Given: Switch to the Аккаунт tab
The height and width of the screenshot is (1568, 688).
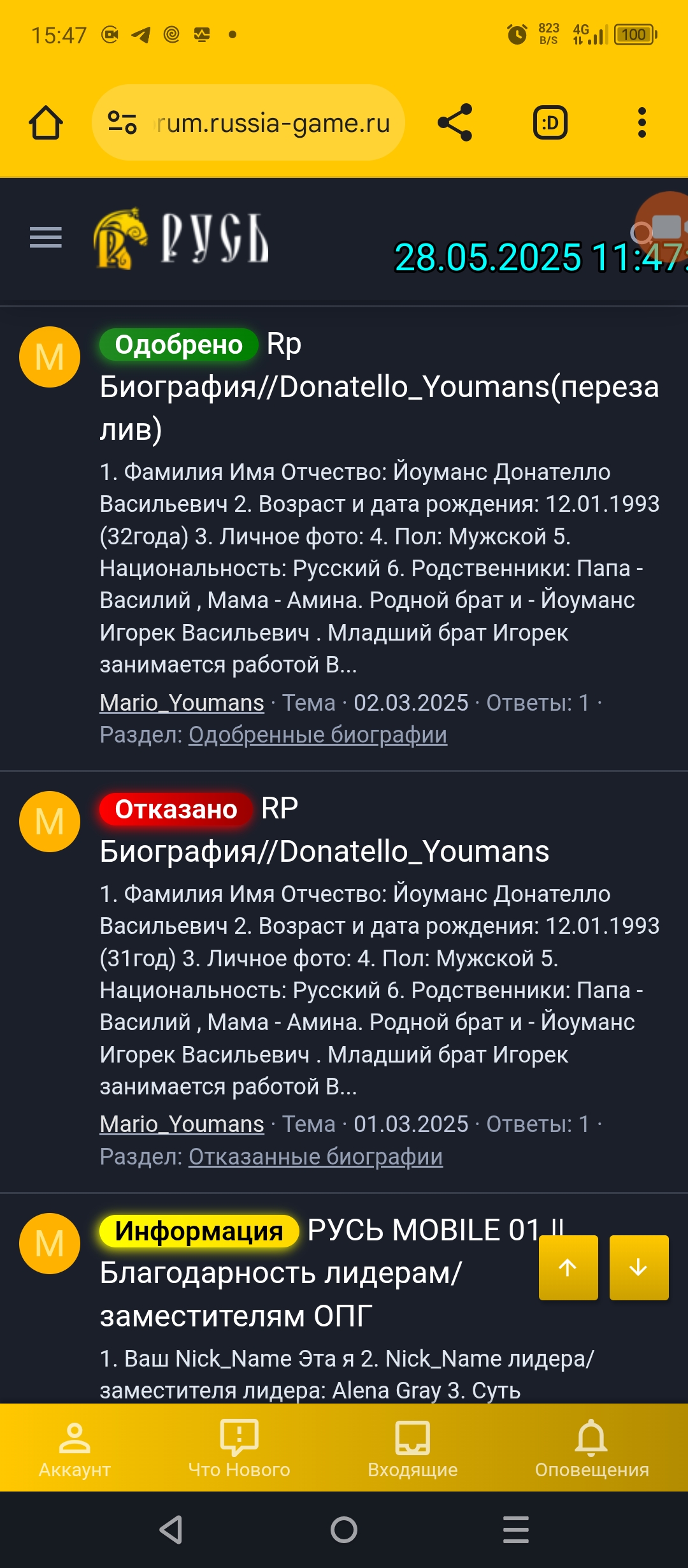Looking at the screenshot, I should pos(75,1449).
